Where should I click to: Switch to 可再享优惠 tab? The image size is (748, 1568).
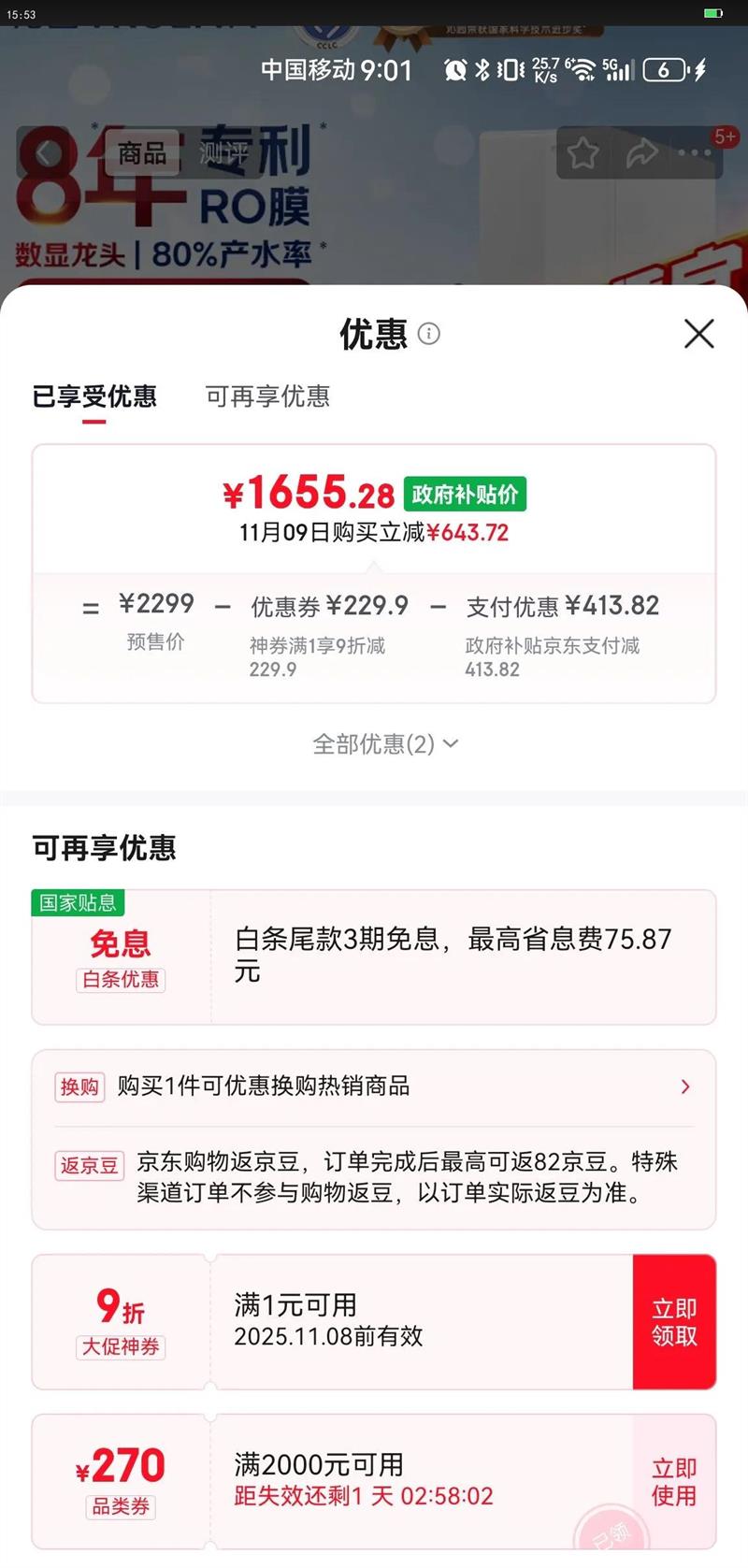tap(266, 397)
